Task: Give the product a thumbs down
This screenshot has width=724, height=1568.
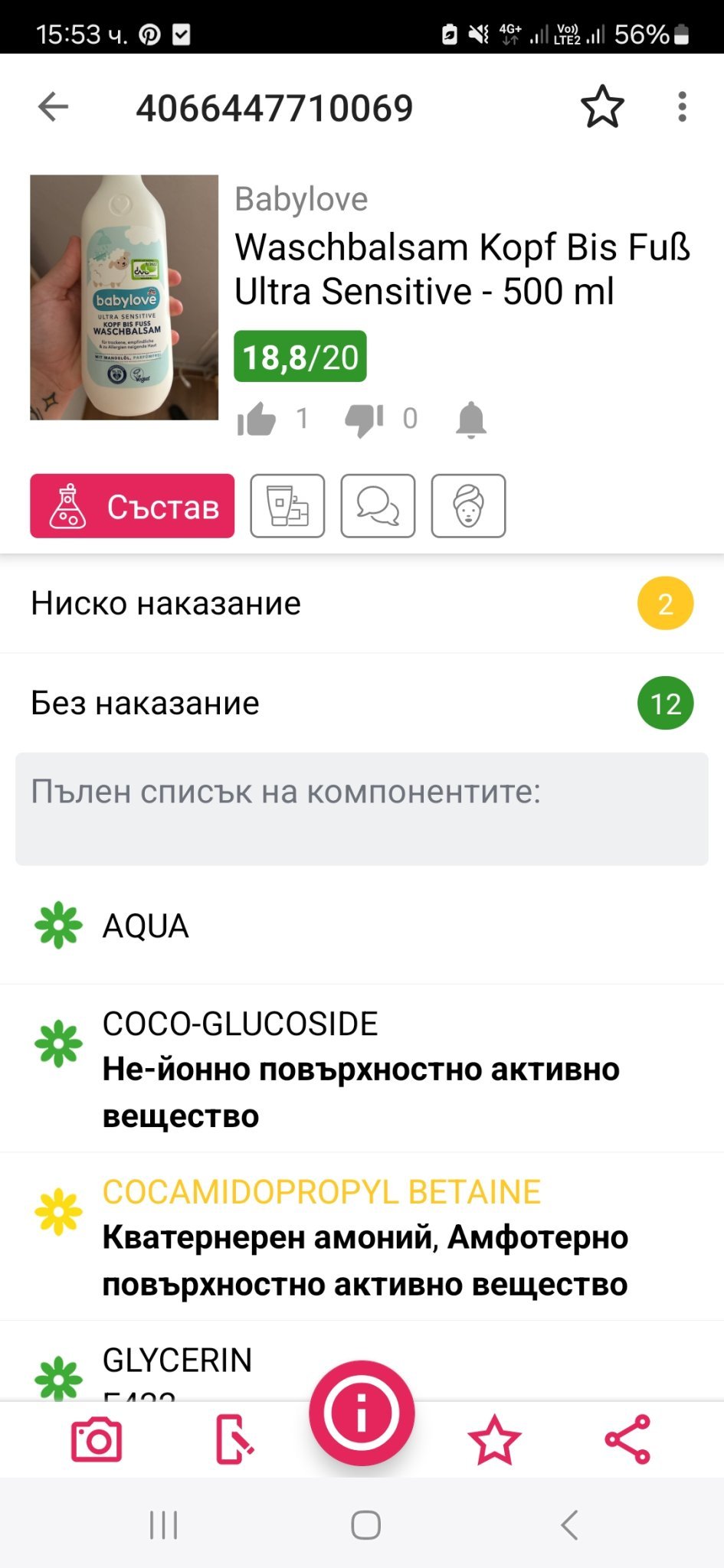Action: point(364,419)
